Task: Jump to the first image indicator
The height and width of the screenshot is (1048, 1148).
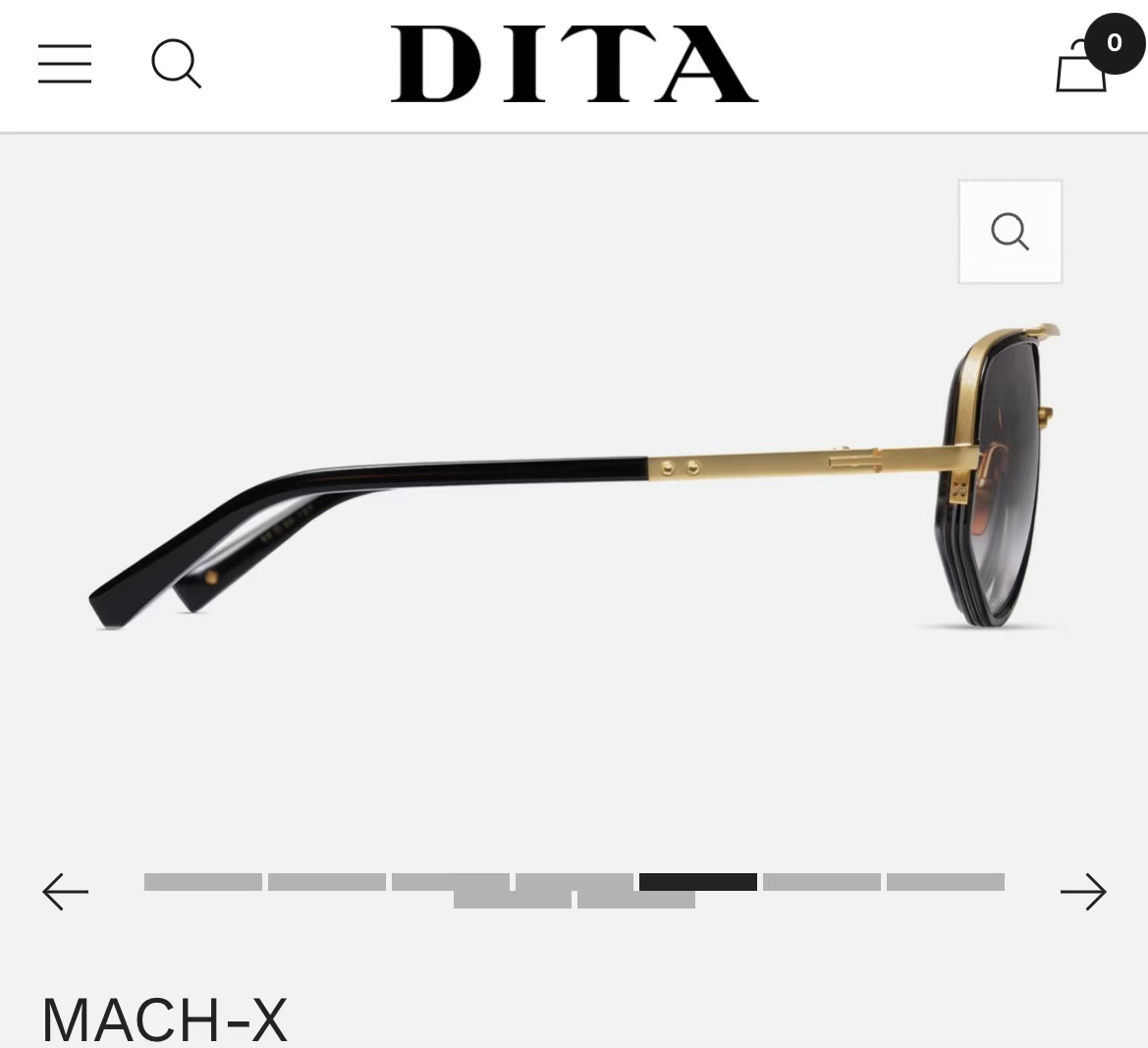Action: point(203,882)
